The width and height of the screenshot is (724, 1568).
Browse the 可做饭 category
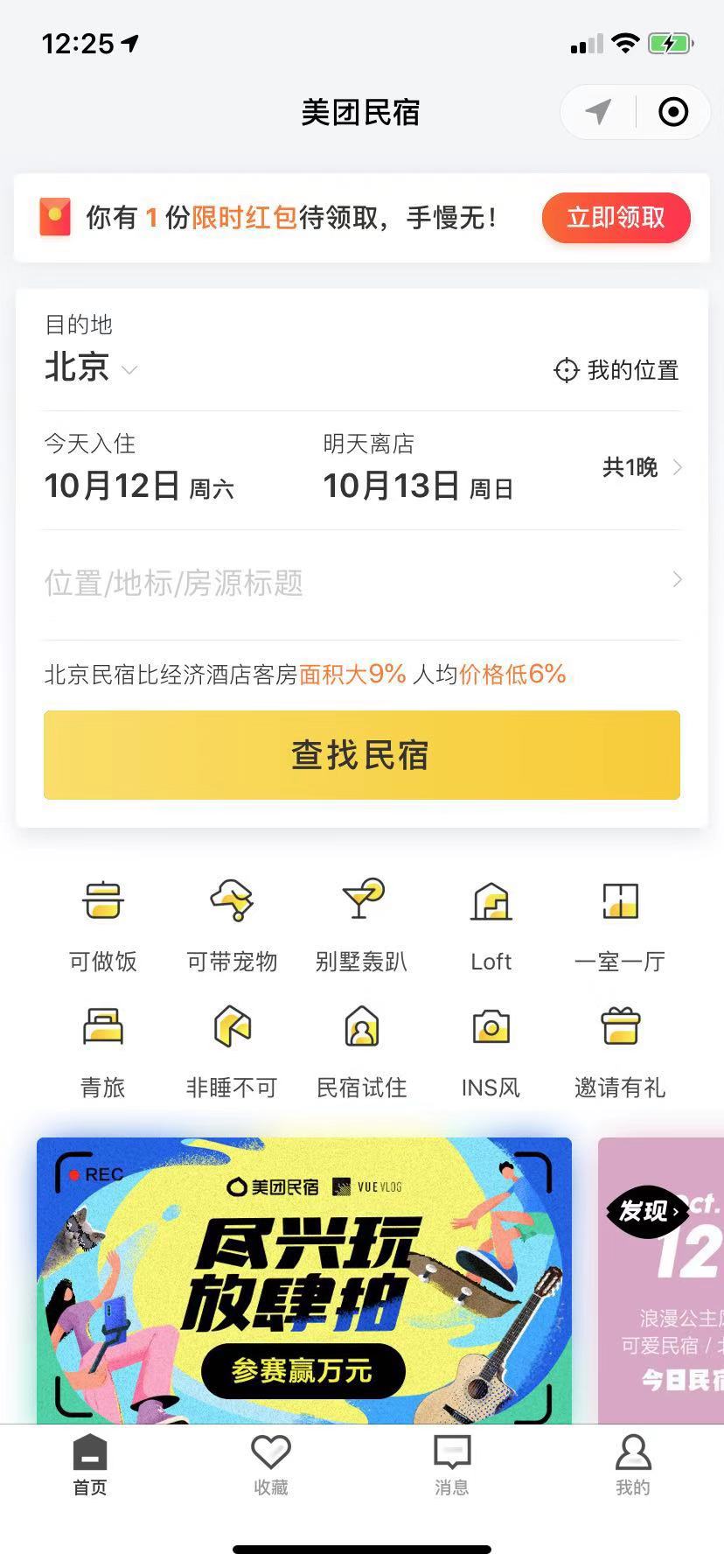(x=103, y=924)
